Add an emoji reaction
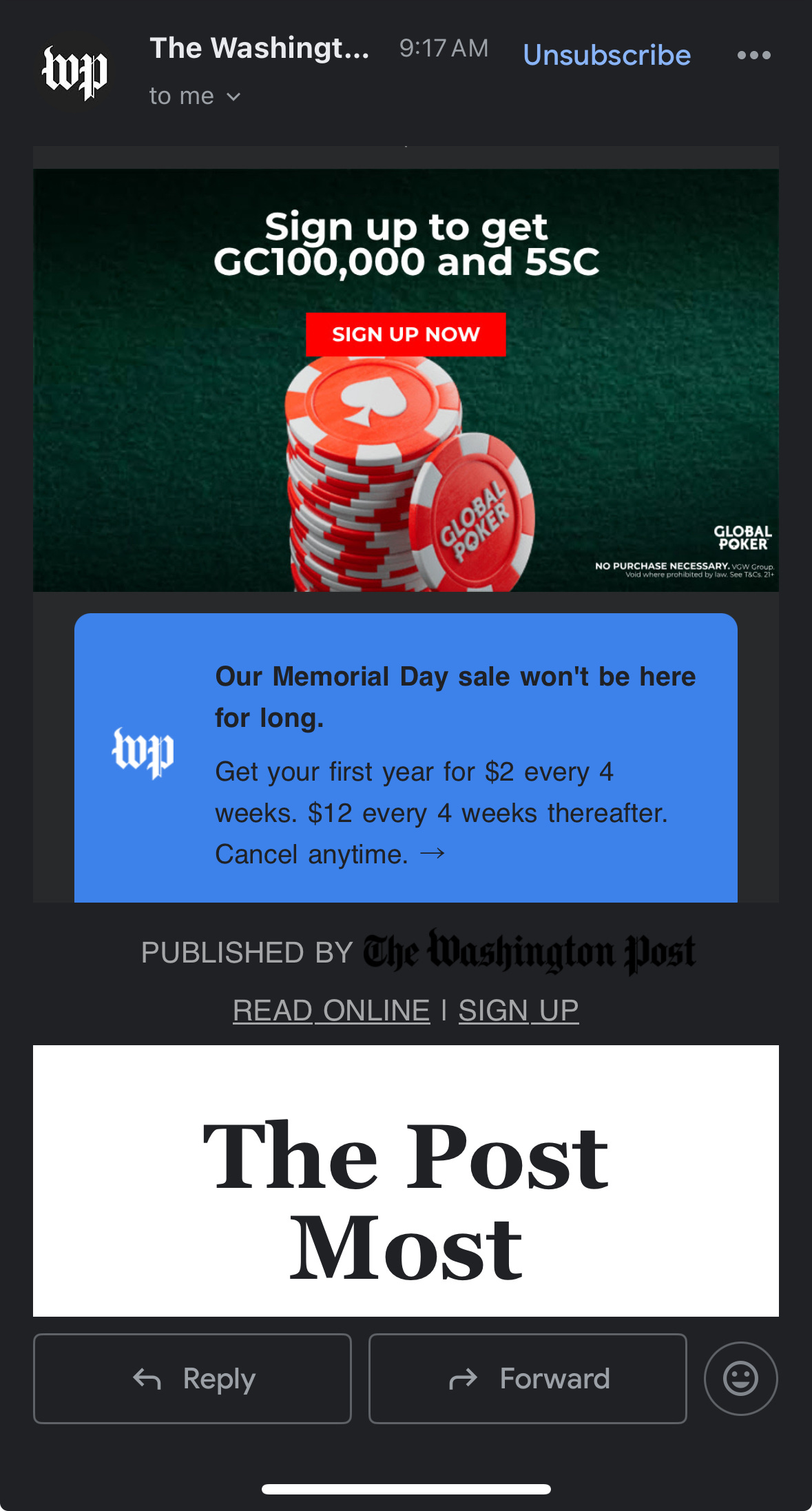 [740, 1379]
